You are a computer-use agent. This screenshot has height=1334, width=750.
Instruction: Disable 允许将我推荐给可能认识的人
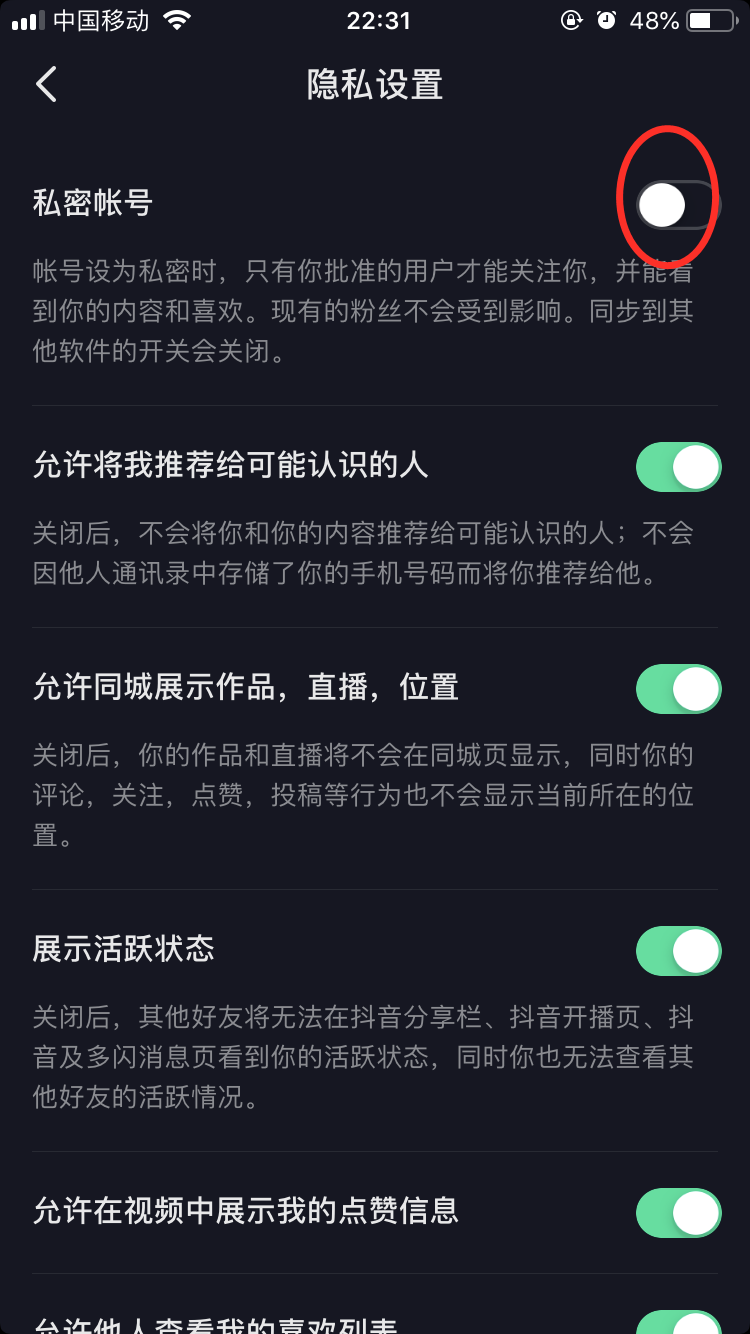(x=678, y=467)
